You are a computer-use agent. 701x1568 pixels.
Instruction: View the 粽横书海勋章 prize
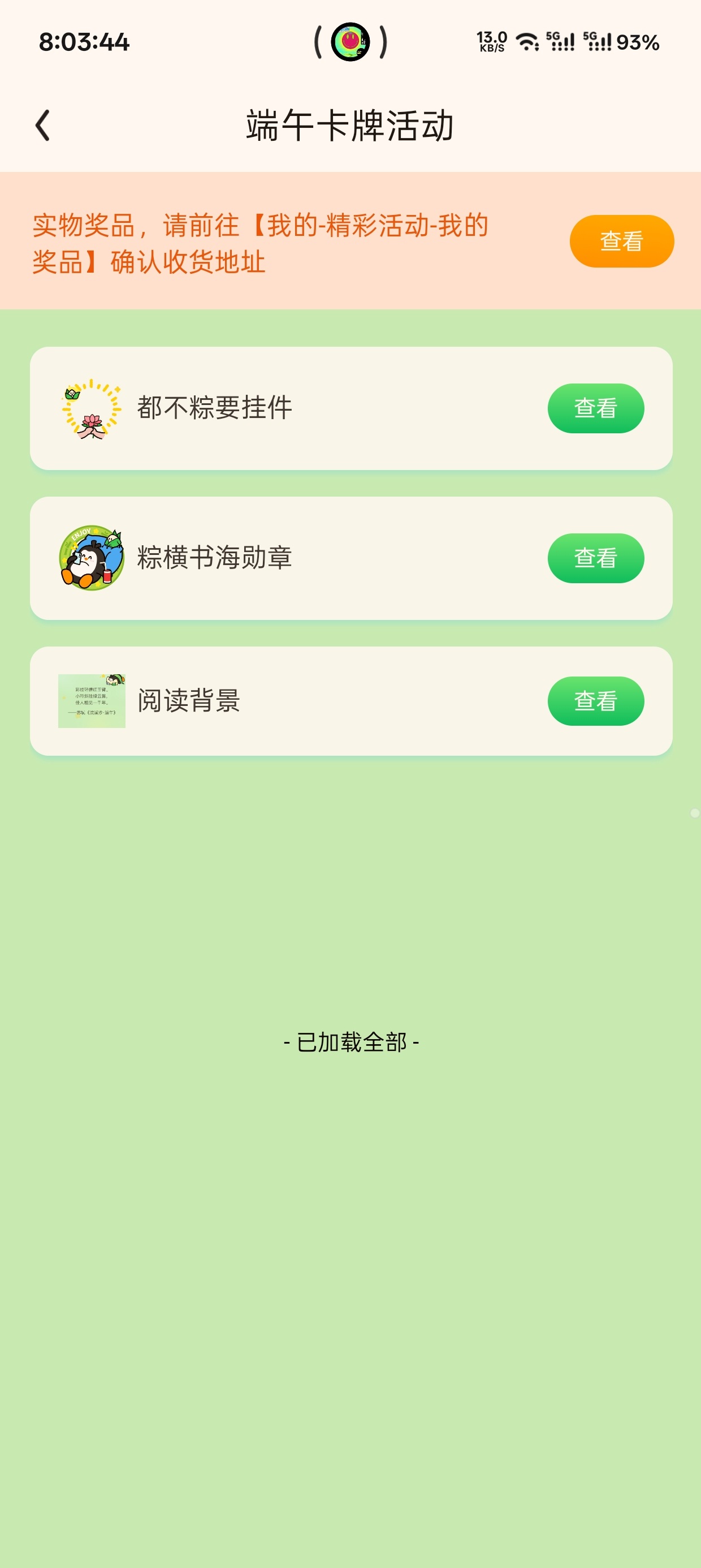596,558
